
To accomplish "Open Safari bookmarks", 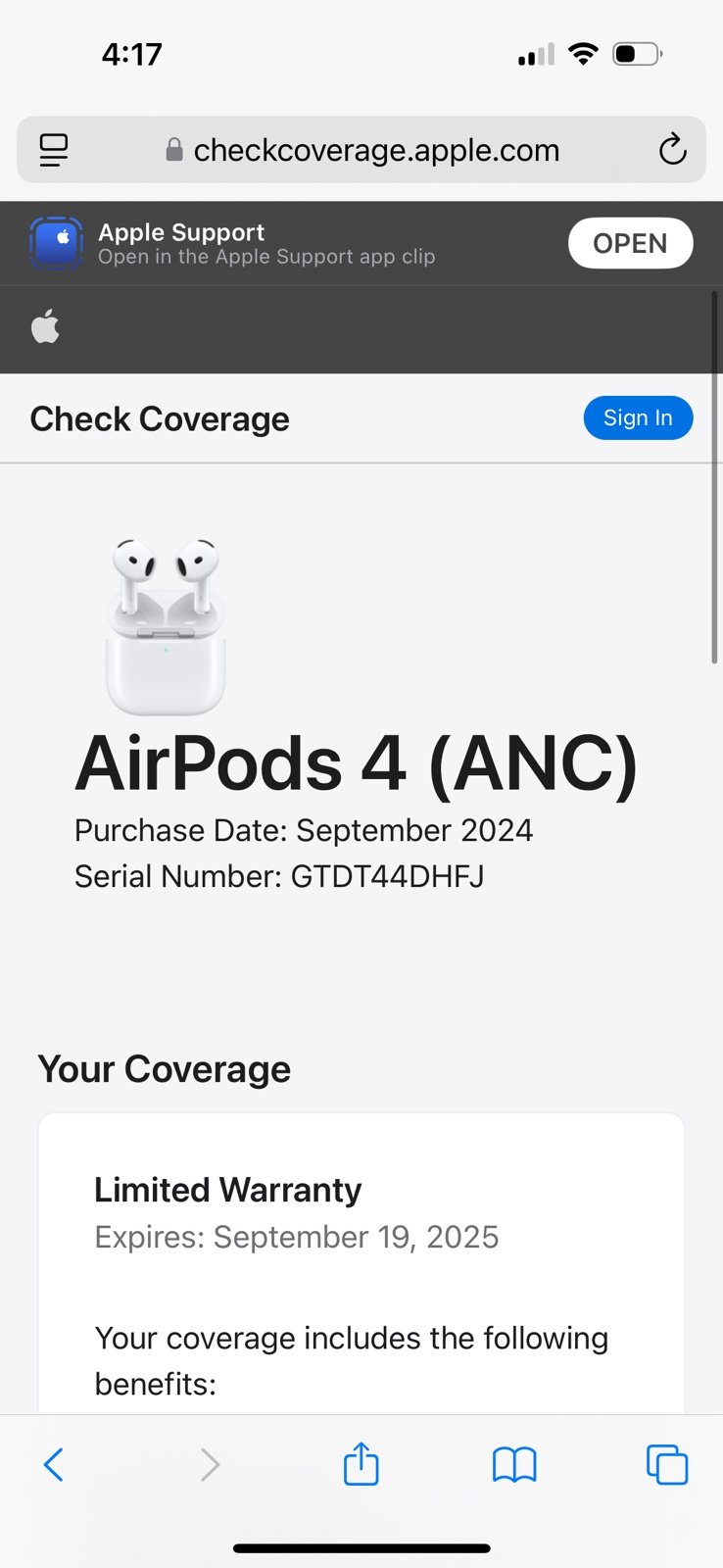I will click(x=514, y=1465).
